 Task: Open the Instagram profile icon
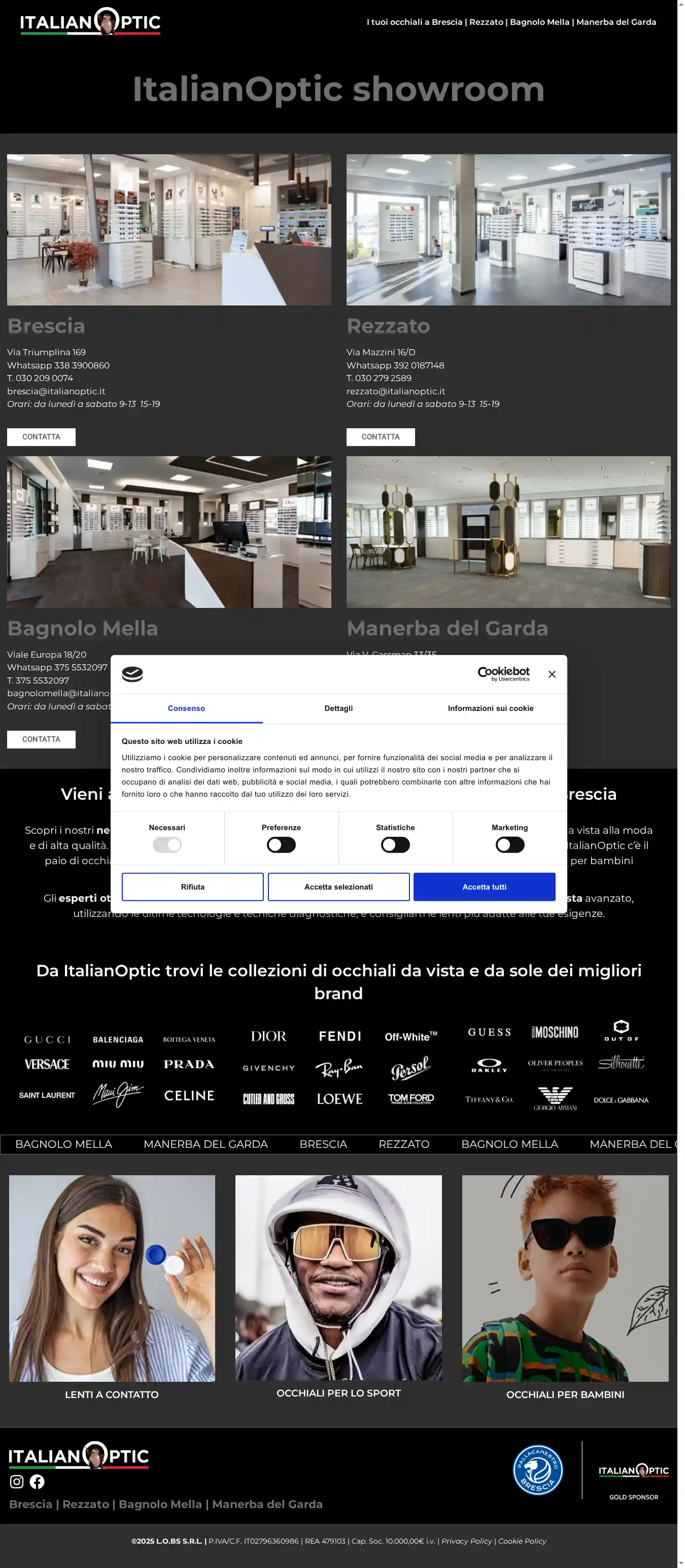(17, 1481)
